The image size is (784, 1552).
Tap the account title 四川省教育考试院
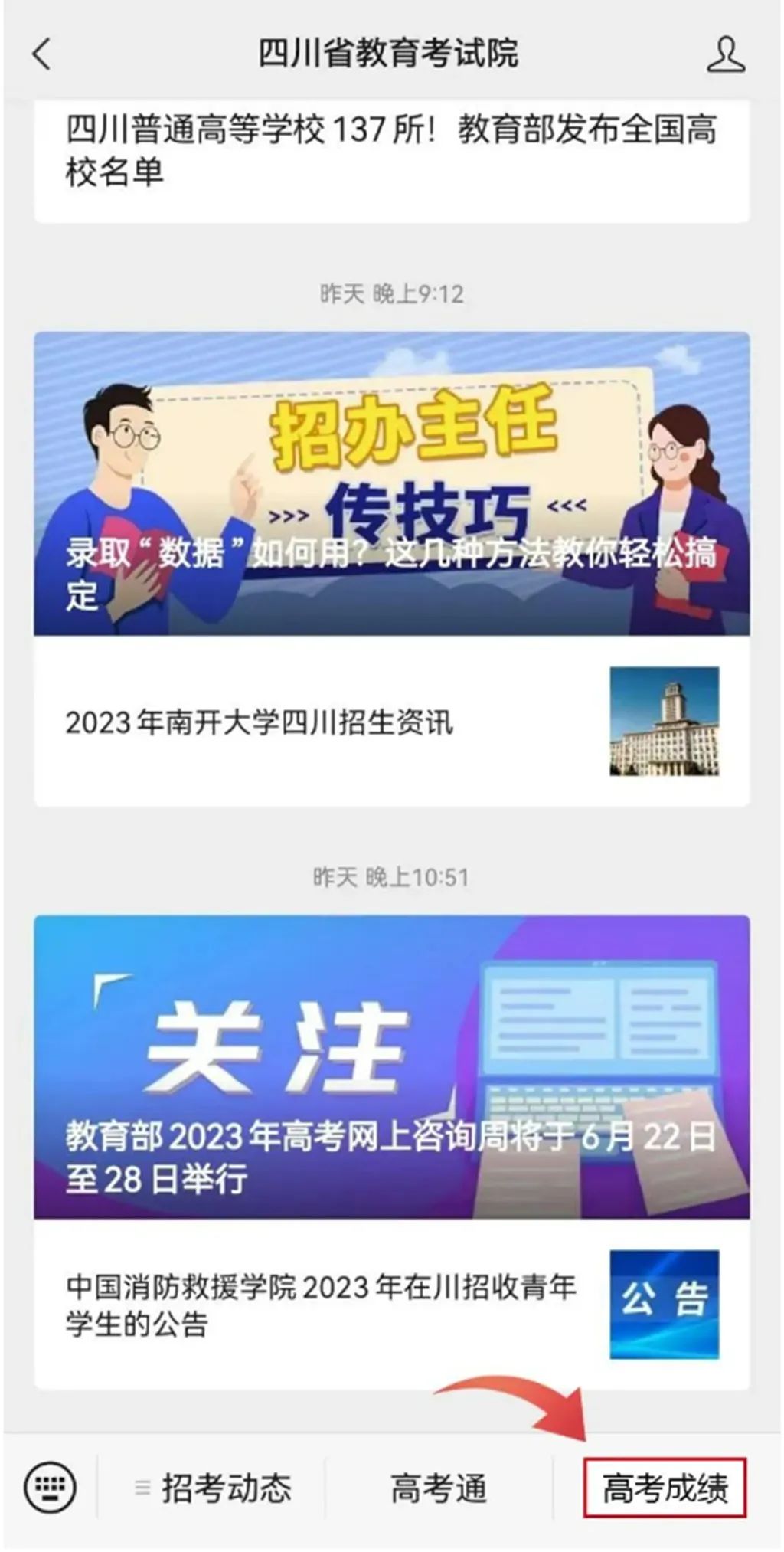click(392, 55)
